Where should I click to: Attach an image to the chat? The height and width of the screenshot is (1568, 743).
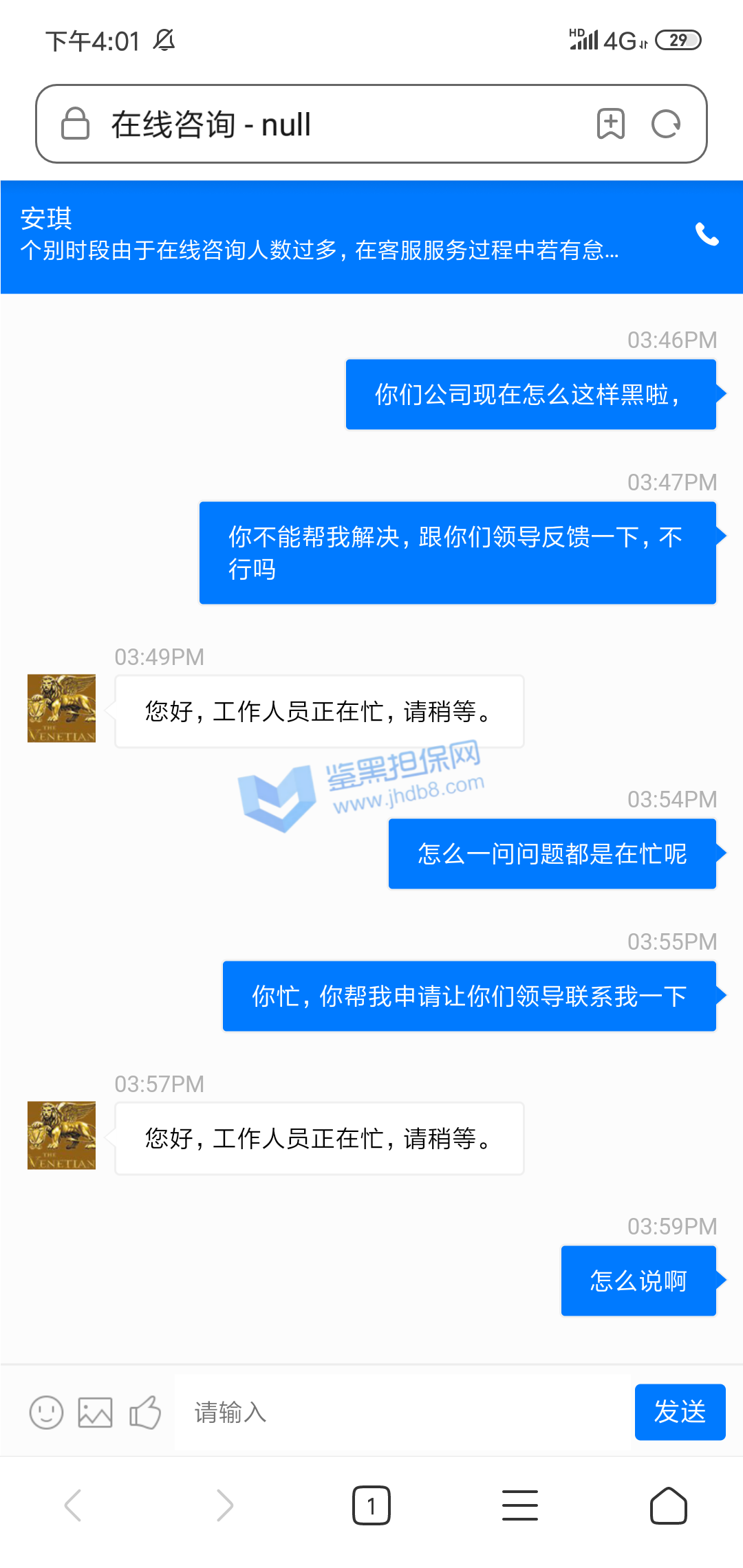pyautogui.click(x=95, y=1413)
